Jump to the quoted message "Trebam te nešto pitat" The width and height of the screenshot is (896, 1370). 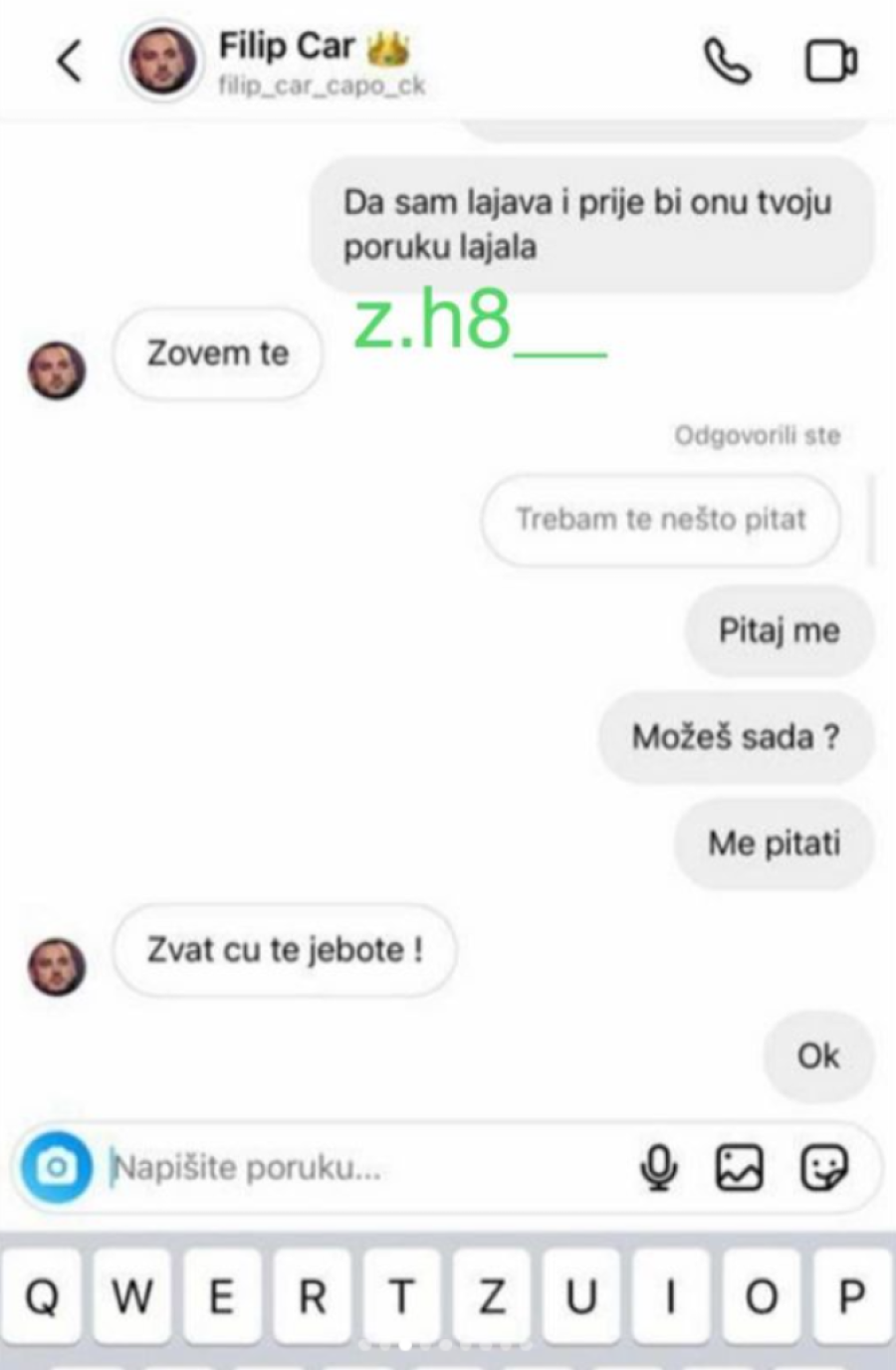point(661,519)
